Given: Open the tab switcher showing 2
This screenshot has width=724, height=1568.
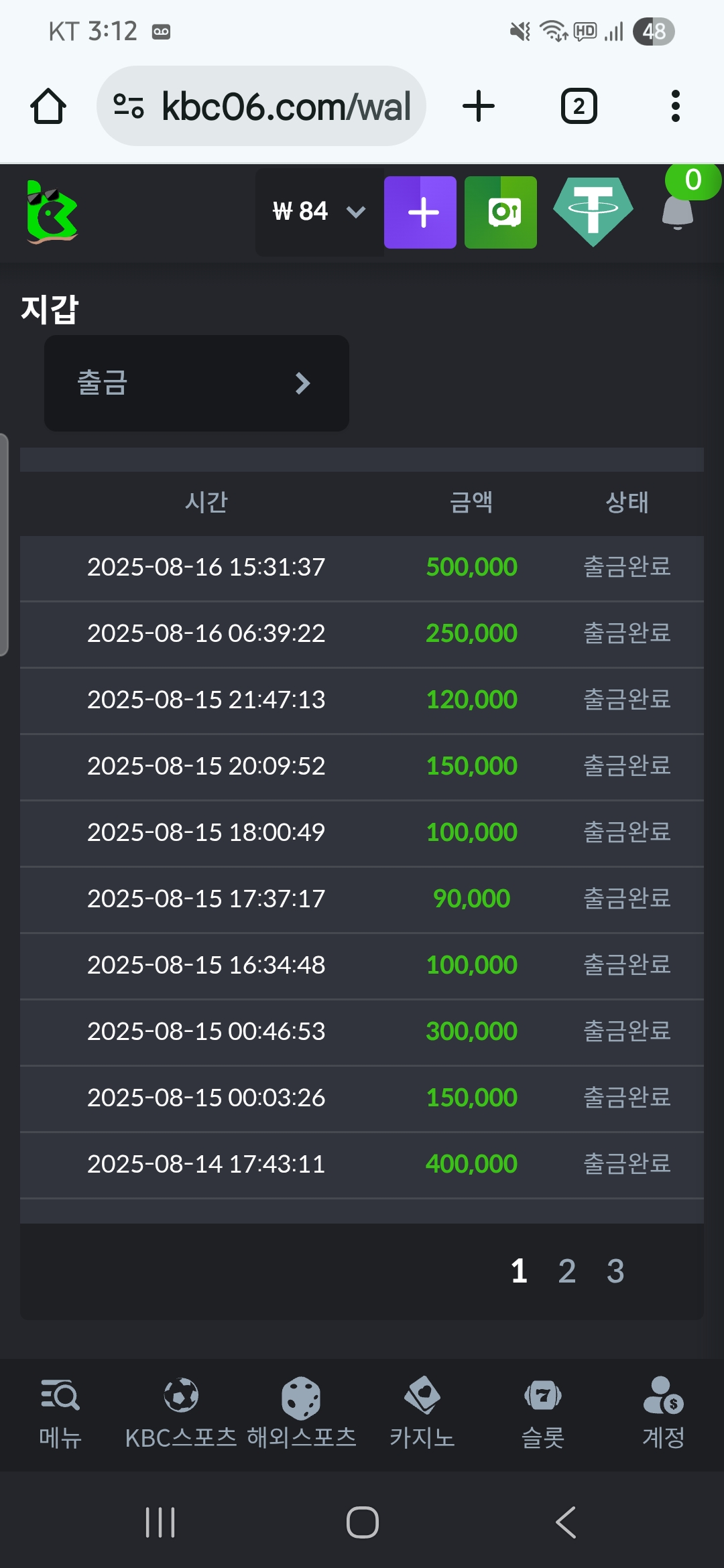Looking at the screenshot, I should pyautogui.click(x=579, y=106).
